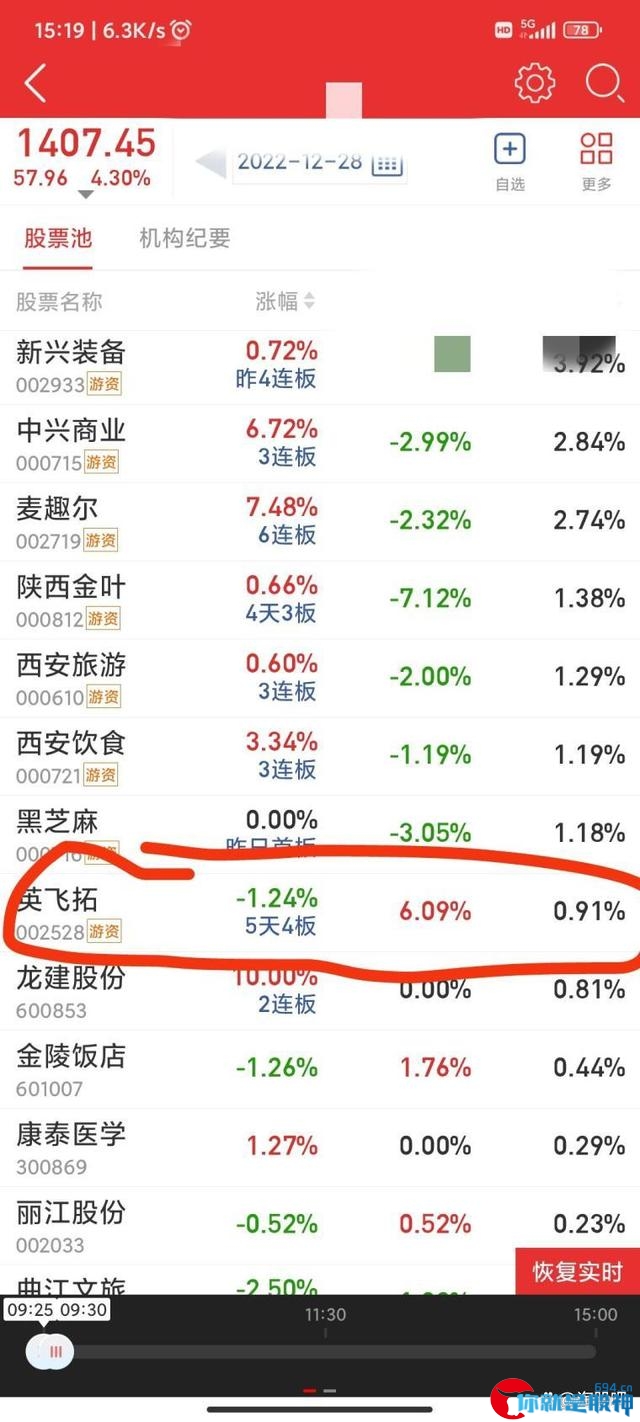
Task: Add to watchlist with the 自选 button
Action: 510,162
